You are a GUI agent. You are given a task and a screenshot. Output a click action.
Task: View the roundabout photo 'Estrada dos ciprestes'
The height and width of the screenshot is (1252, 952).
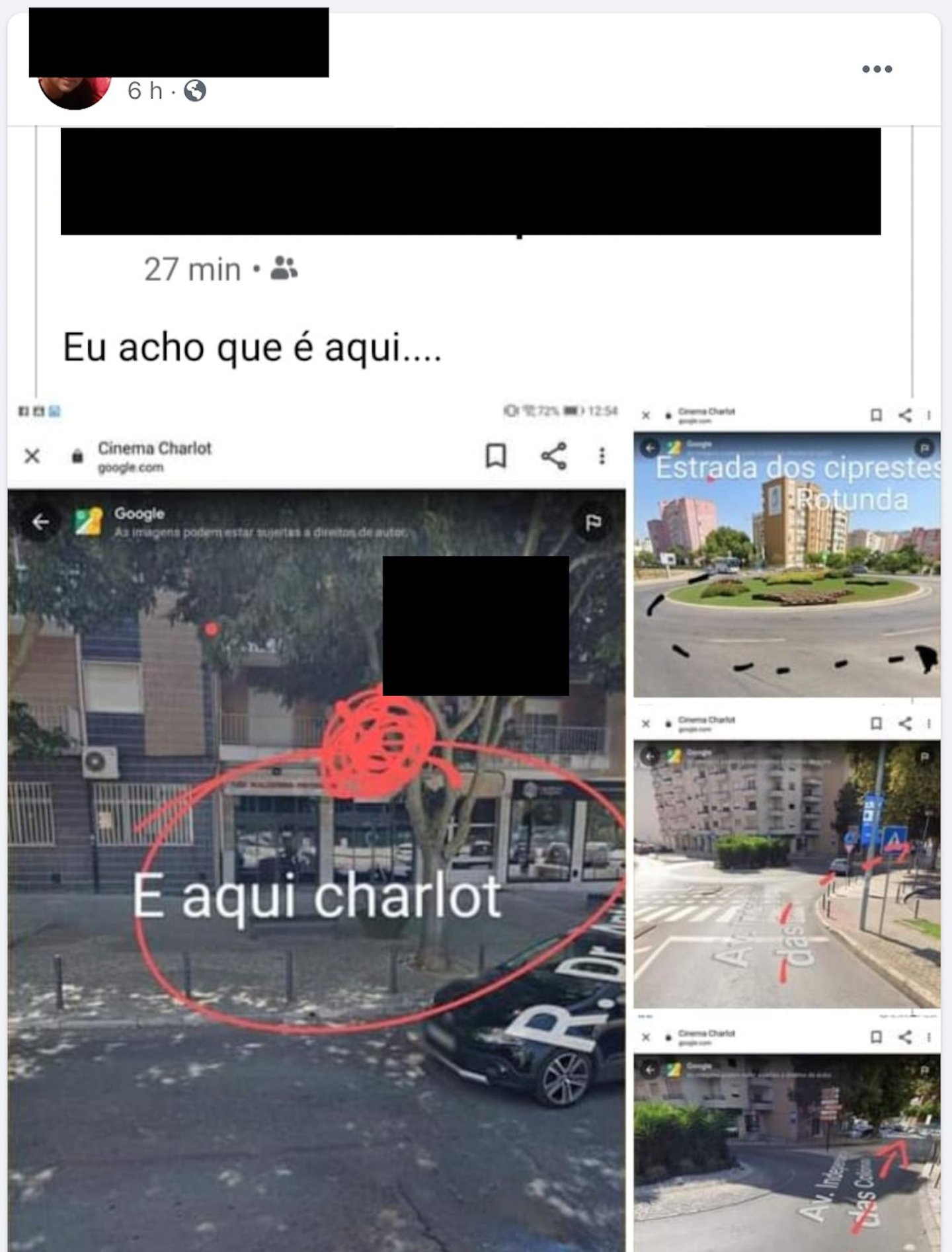pos(787,555)
